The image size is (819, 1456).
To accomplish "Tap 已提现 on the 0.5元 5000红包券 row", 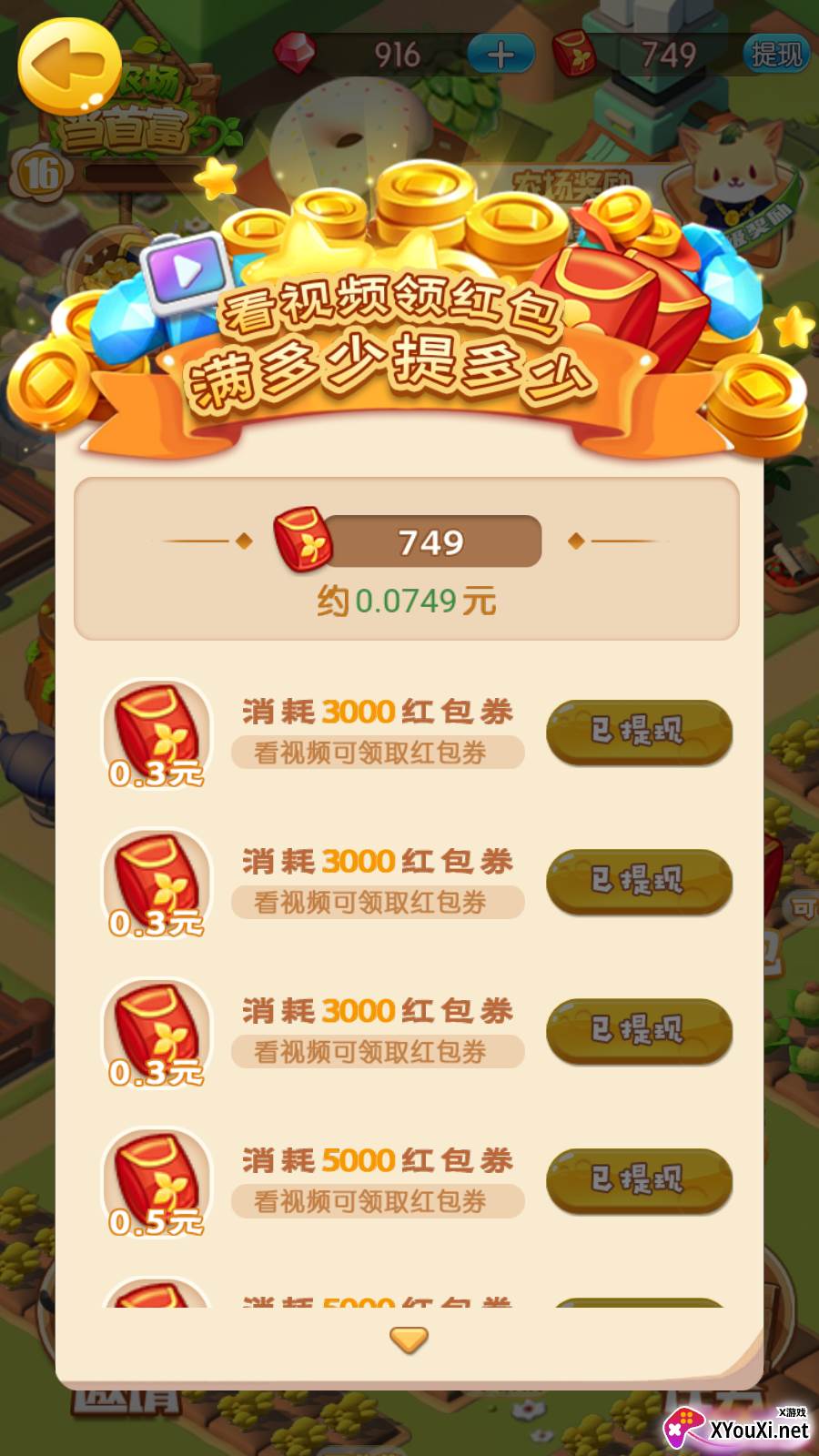I will pos(639,1180).
